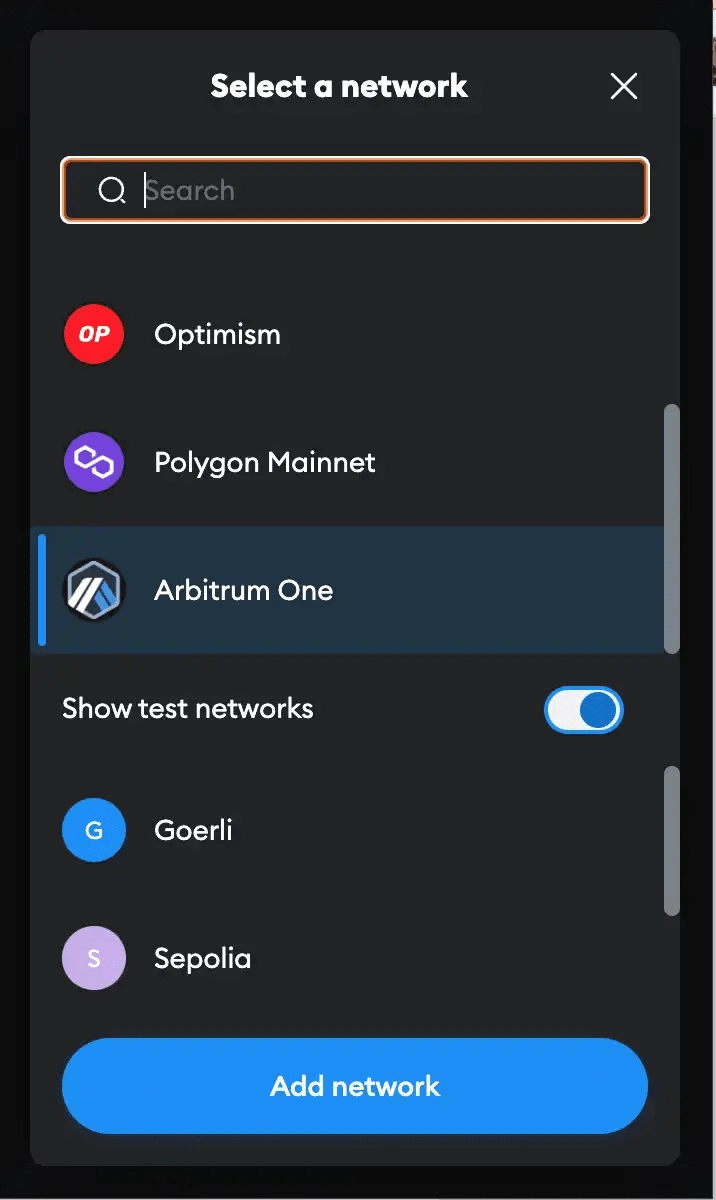
Task: Close the Select a network dialog
Action: pos(624,86)
